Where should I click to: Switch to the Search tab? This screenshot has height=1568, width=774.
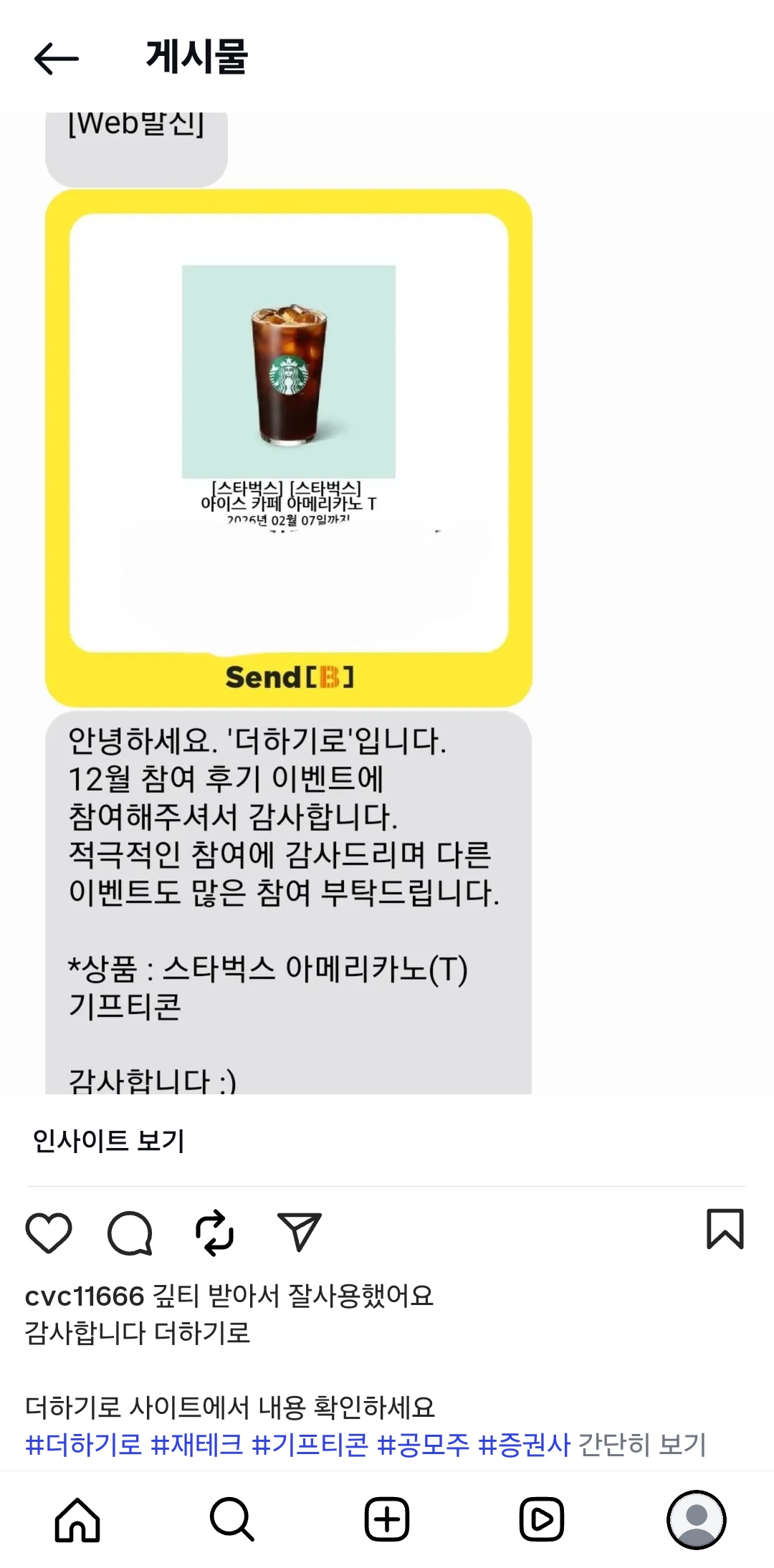tap(232, 1519)
